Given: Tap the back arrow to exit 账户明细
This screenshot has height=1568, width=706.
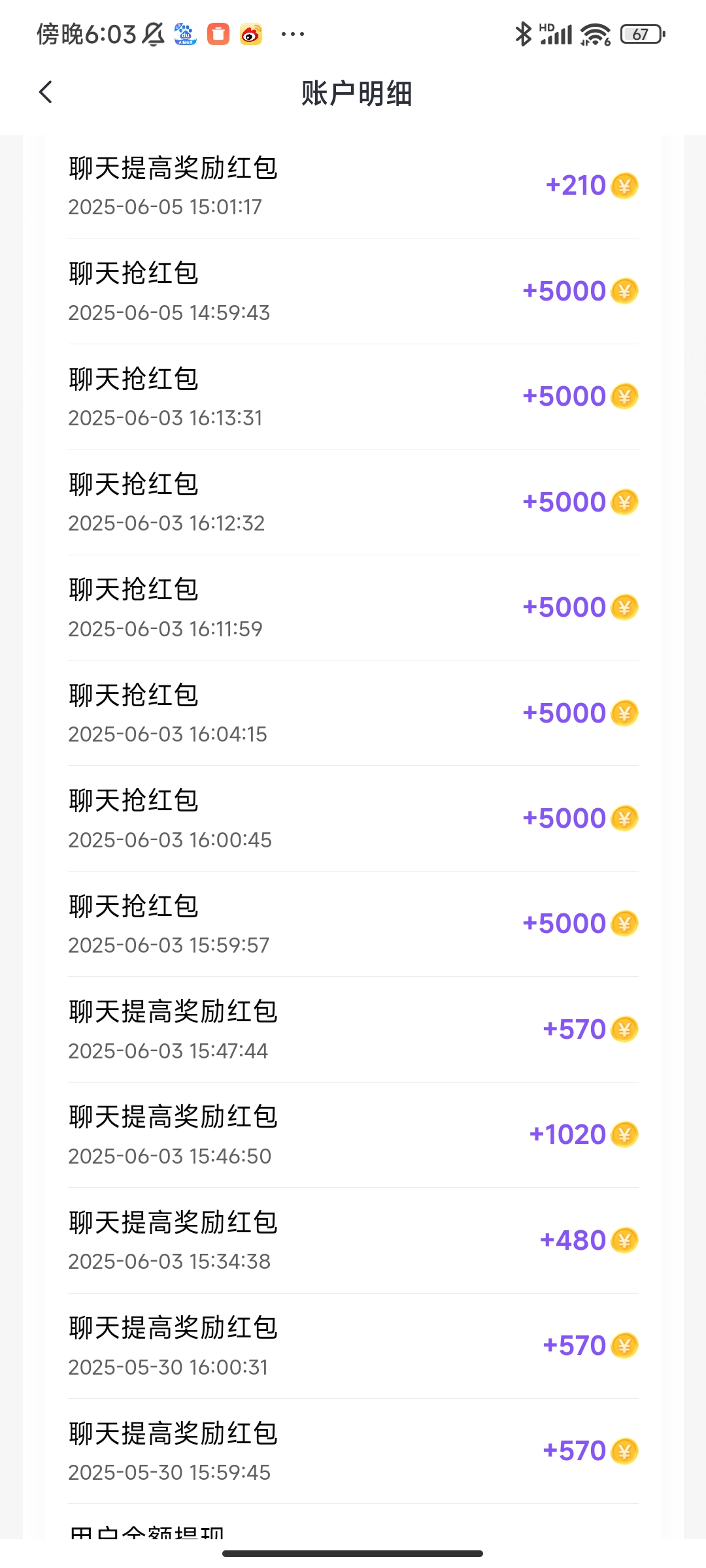Looking at the screenshot, I should pyautogui.click(x=46, y=93).
